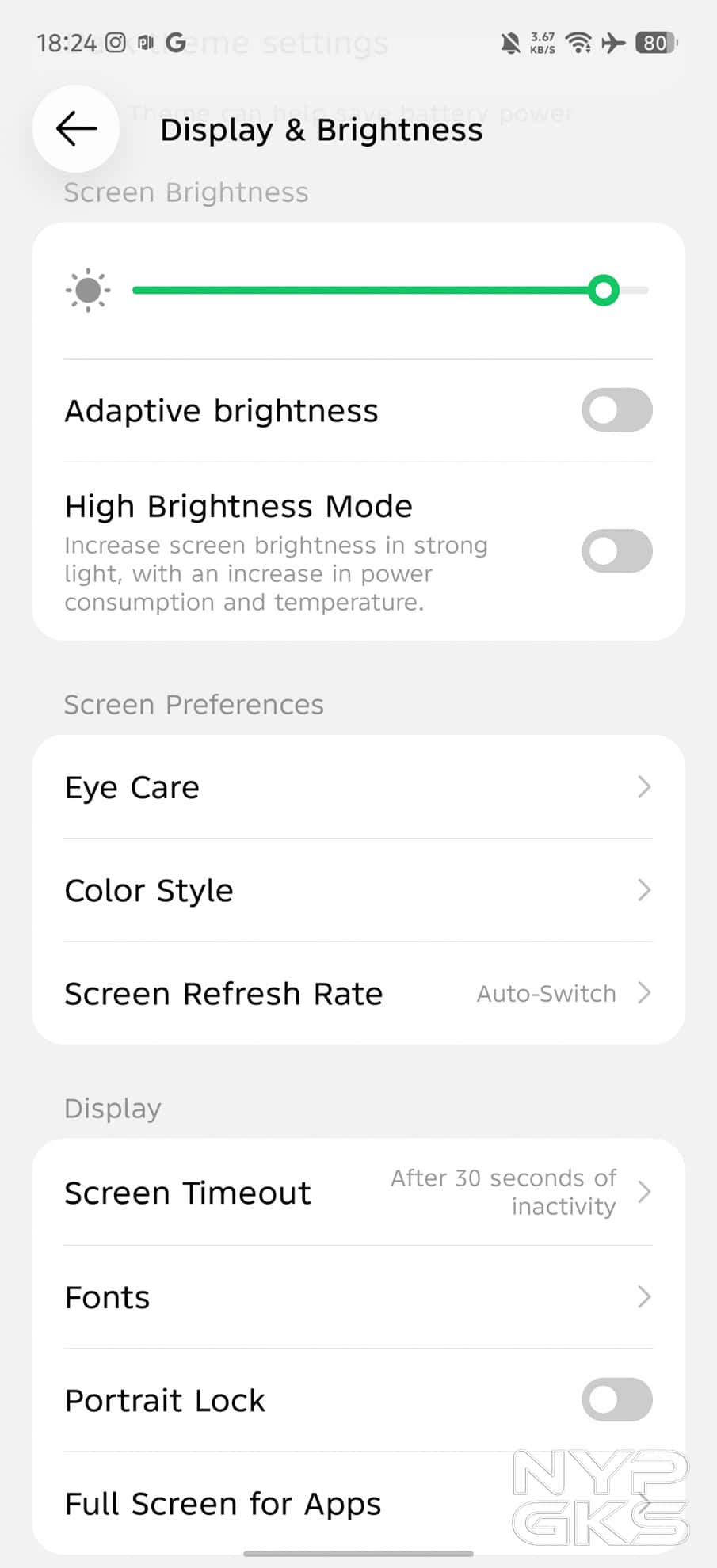Enable Adaptive brightness
This screenshot has height=1568, width=717.
pos(616,410)
